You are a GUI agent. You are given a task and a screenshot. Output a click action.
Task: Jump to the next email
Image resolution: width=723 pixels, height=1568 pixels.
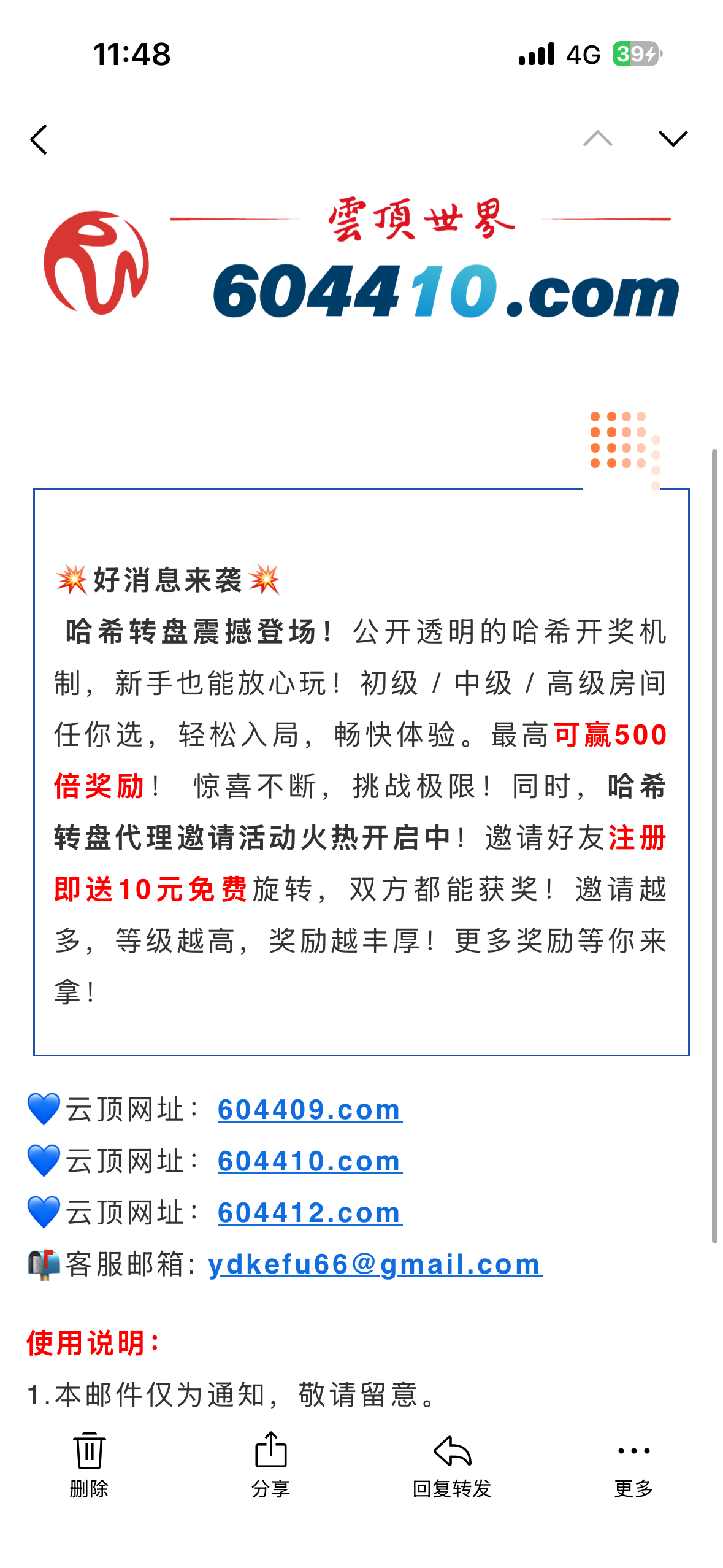(673, 139)
